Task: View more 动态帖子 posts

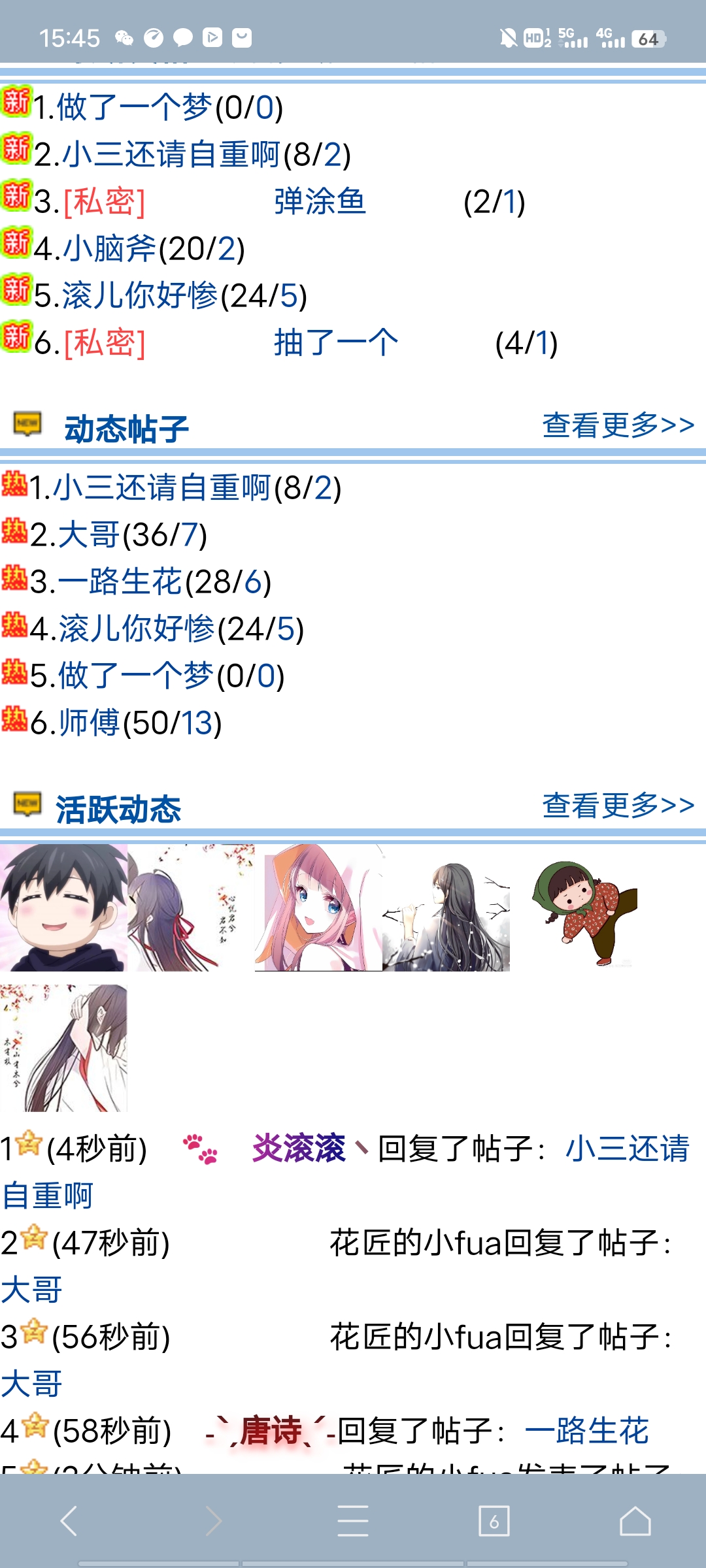Action: click(x=618, y=425)
